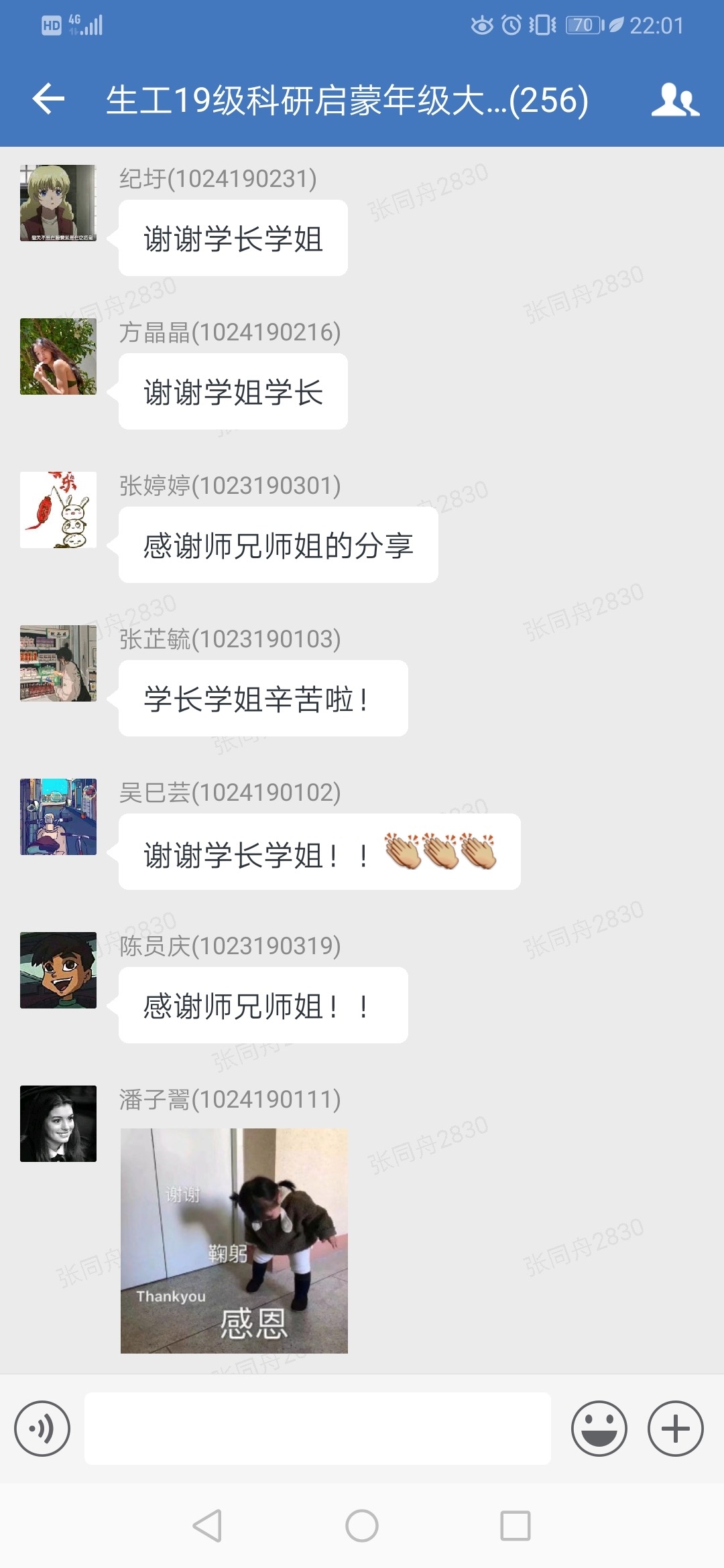Tap the system home button

pyautogui.click(x=362, y=1526)
